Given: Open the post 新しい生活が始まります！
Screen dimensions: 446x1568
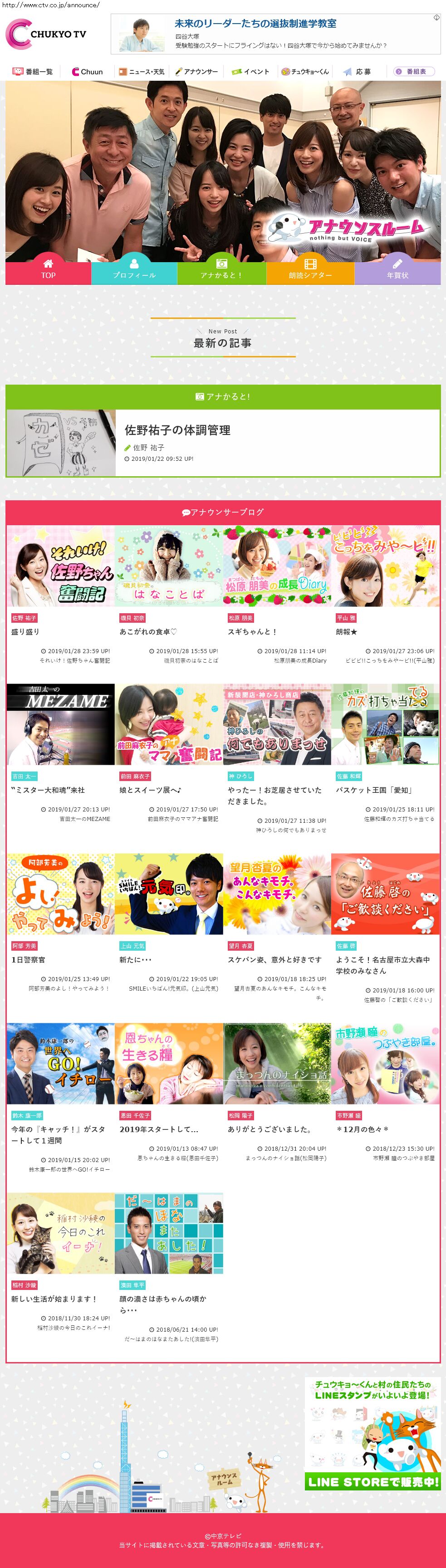Looking at the screenshot, I should (54, 1299).
